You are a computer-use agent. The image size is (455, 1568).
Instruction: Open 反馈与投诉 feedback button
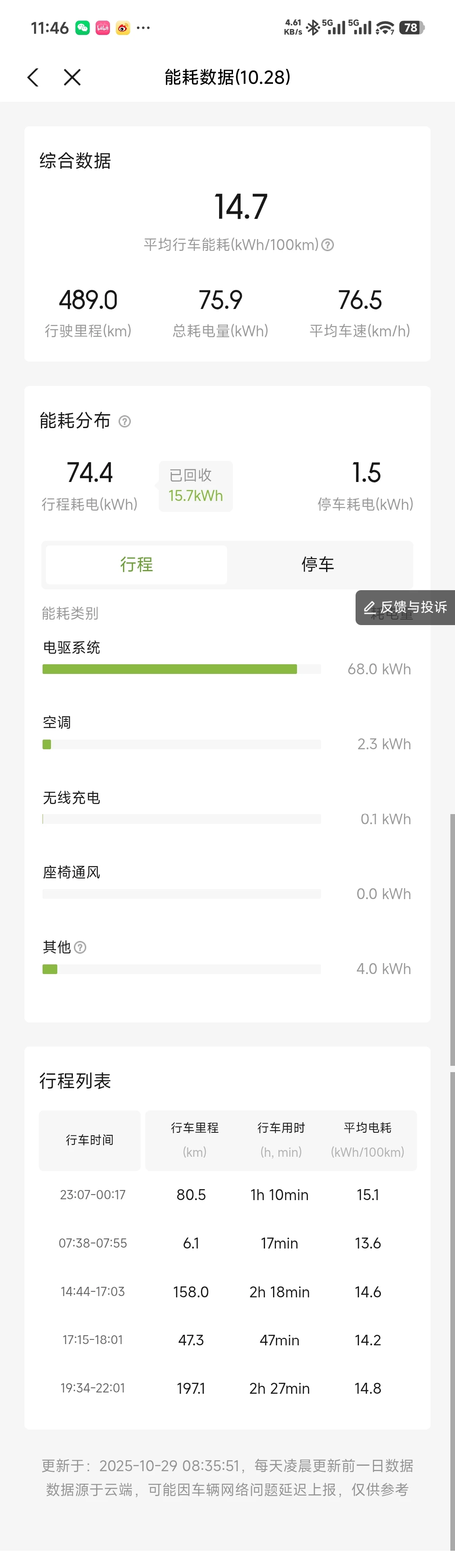[406, 607]
